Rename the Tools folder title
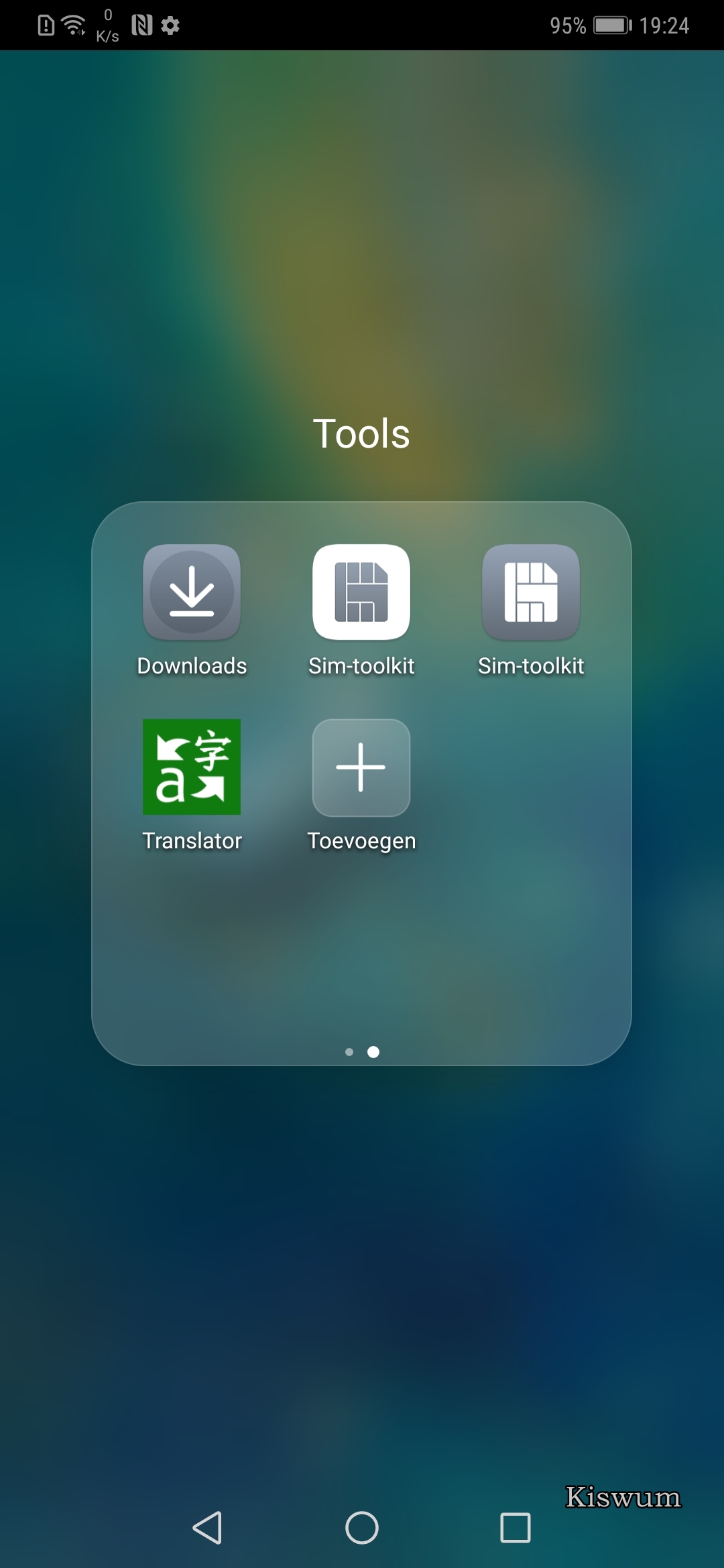Viewport: 724px width, 1568px height. pyautogui.click(x=361, y=434)
